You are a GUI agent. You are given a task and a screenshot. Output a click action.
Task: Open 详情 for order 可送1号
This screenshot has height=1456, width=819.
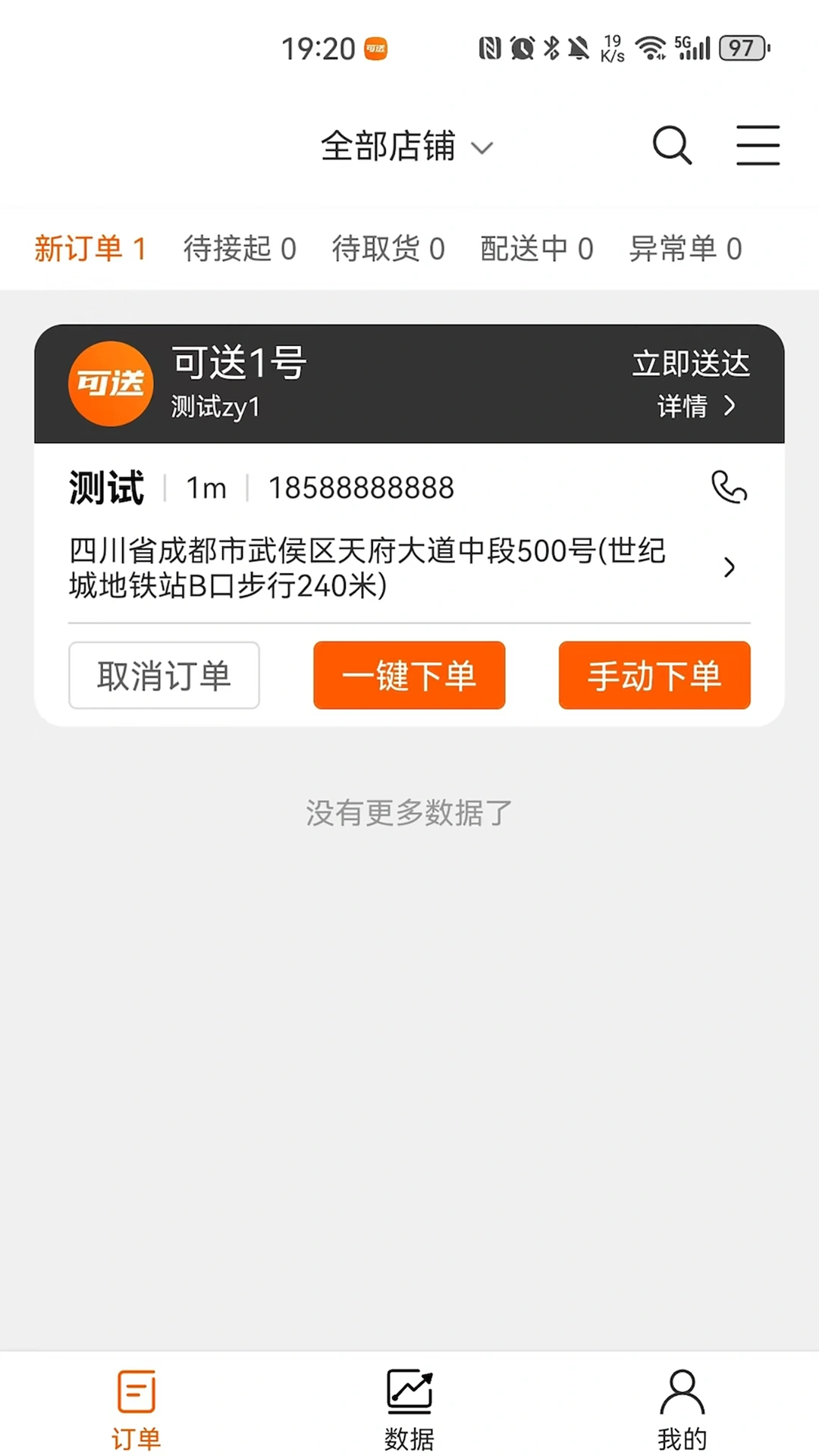pyautogui.click(x=694, y=406)
